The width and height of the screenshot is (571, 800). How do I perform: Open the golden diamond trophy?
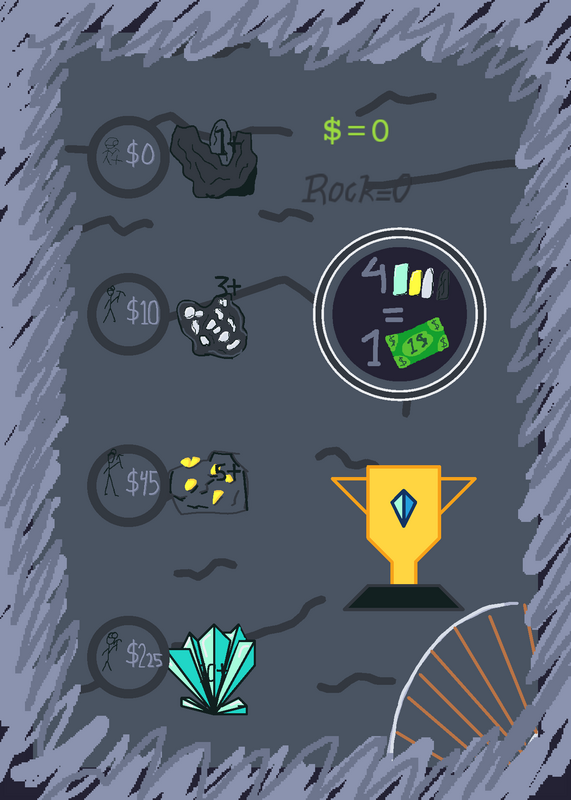pyautogui.click(x=404, y=537)
